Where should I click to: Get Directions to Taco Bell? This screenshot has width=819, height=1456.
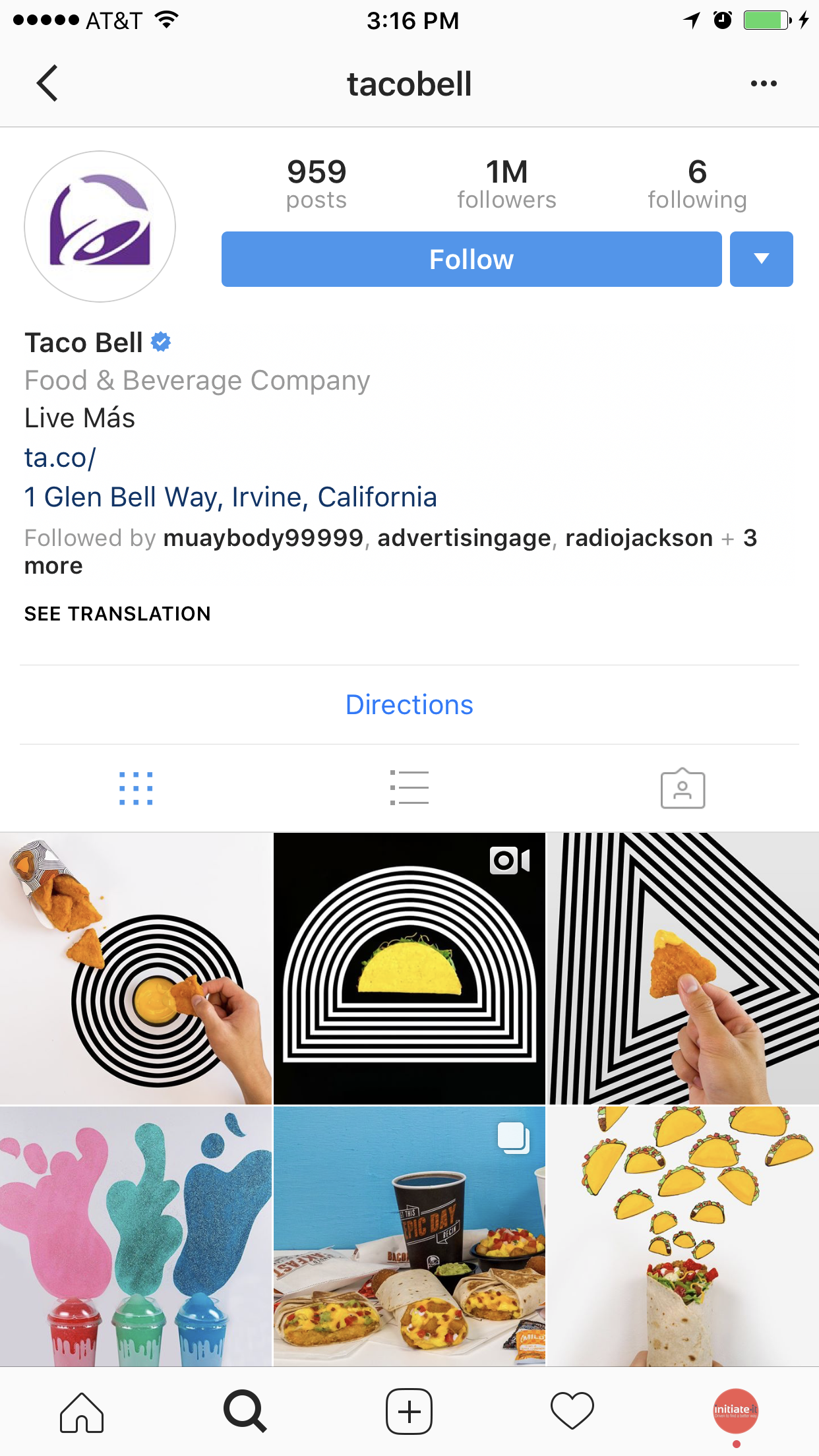point(409,705)
